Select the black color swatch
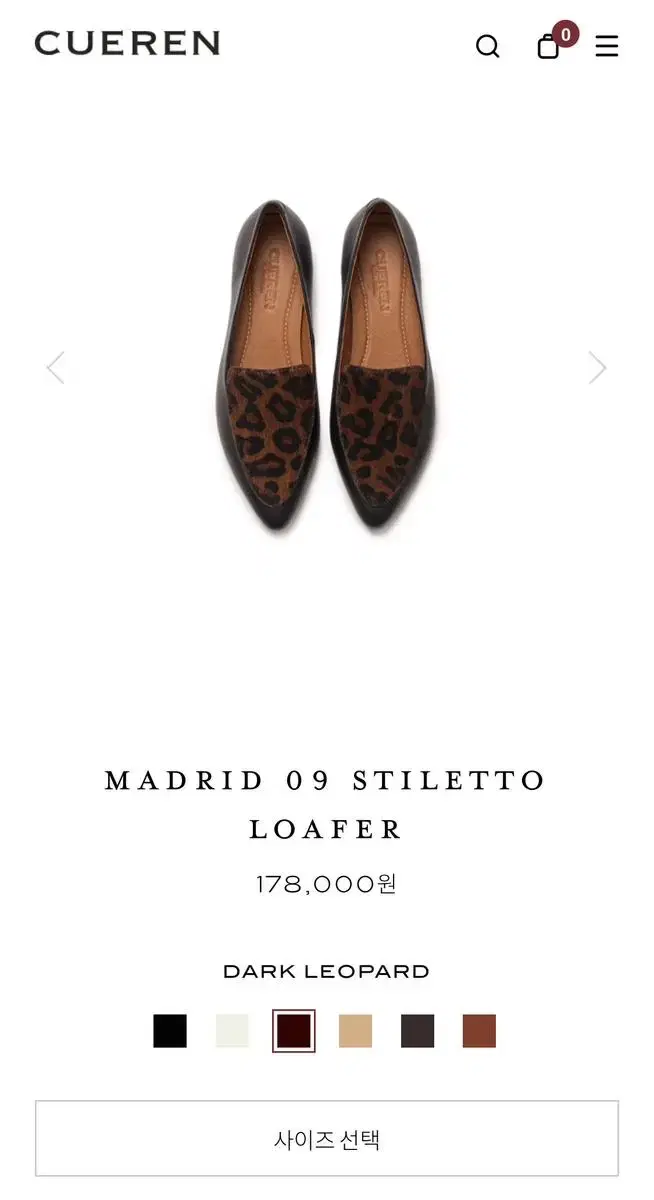 point(170,1031)
